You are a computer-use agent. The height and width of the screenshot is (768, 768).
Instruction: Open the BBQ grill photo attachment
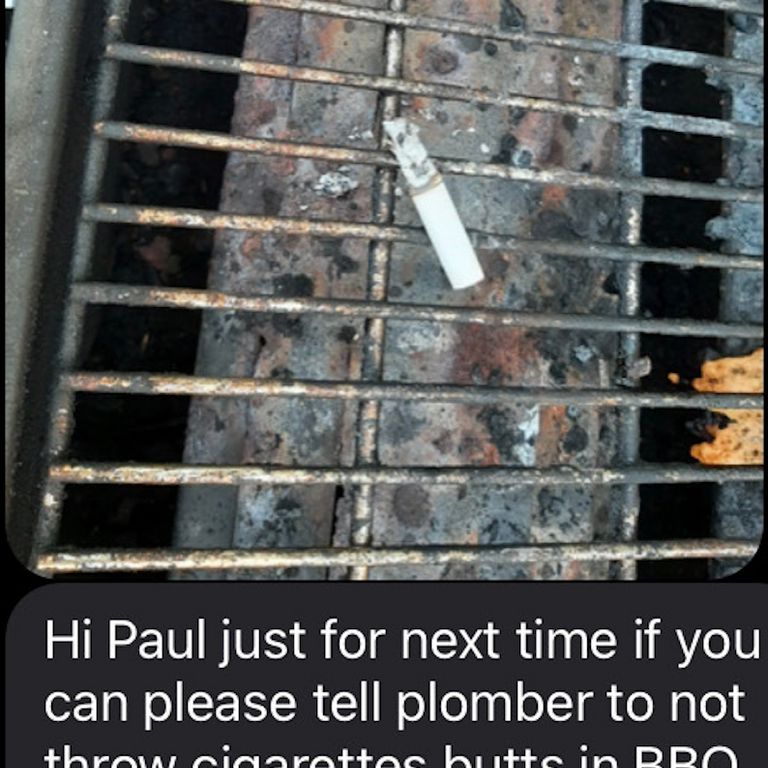[384, 288]
